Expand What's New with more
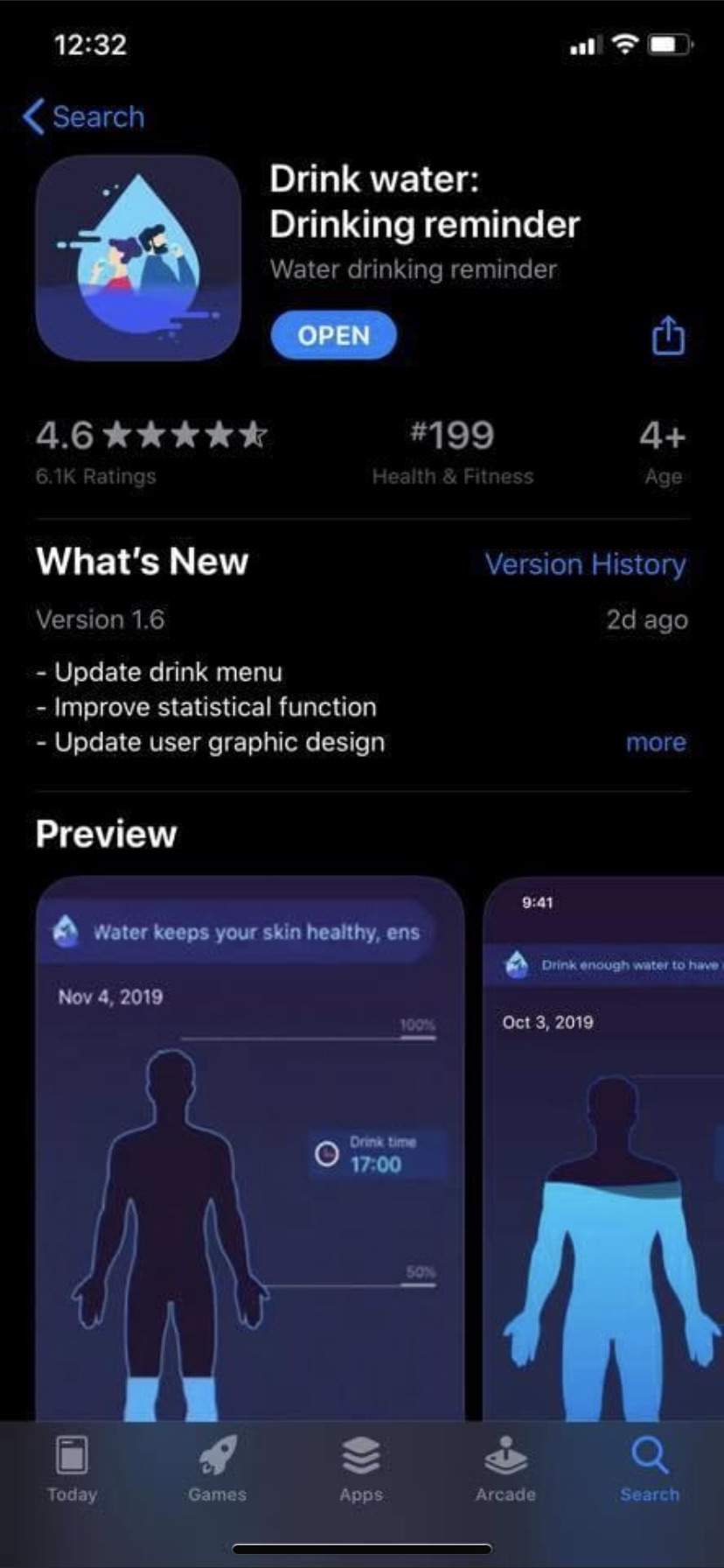724x1568 pixels. [x=656, y=742]
